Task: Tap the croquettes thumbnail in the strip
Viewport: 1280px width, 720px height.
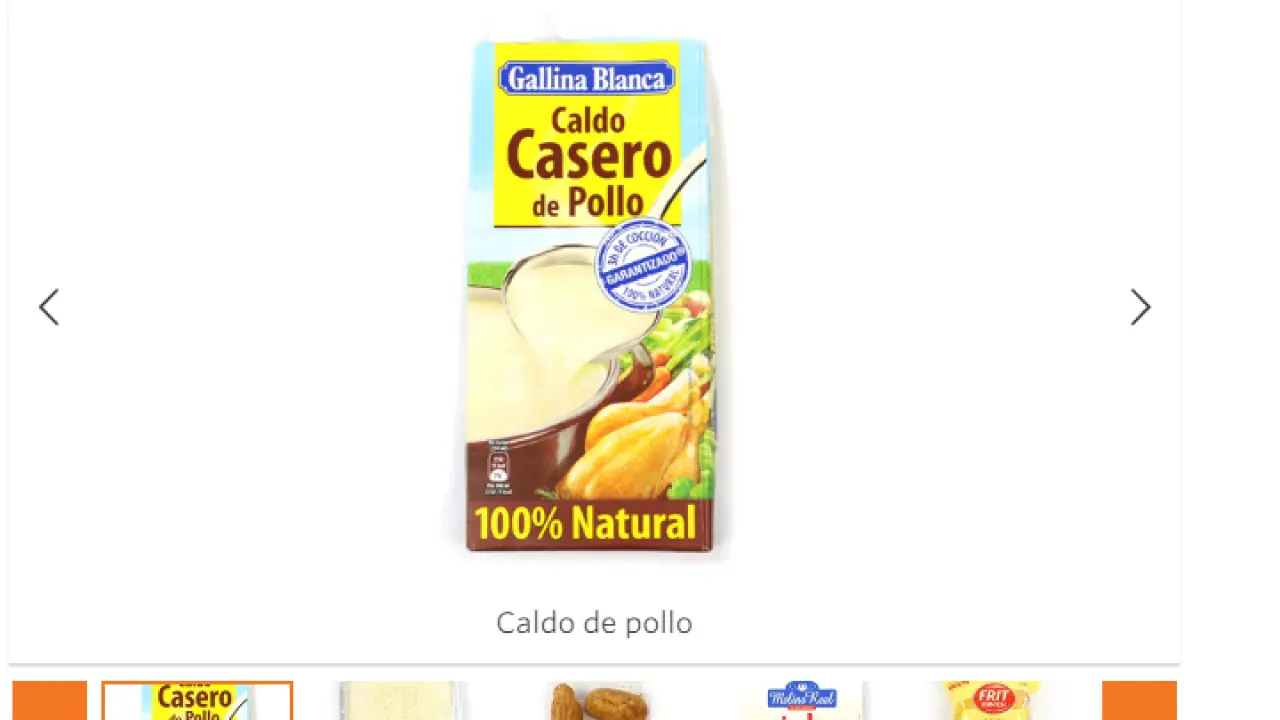Action: (598, 701)
